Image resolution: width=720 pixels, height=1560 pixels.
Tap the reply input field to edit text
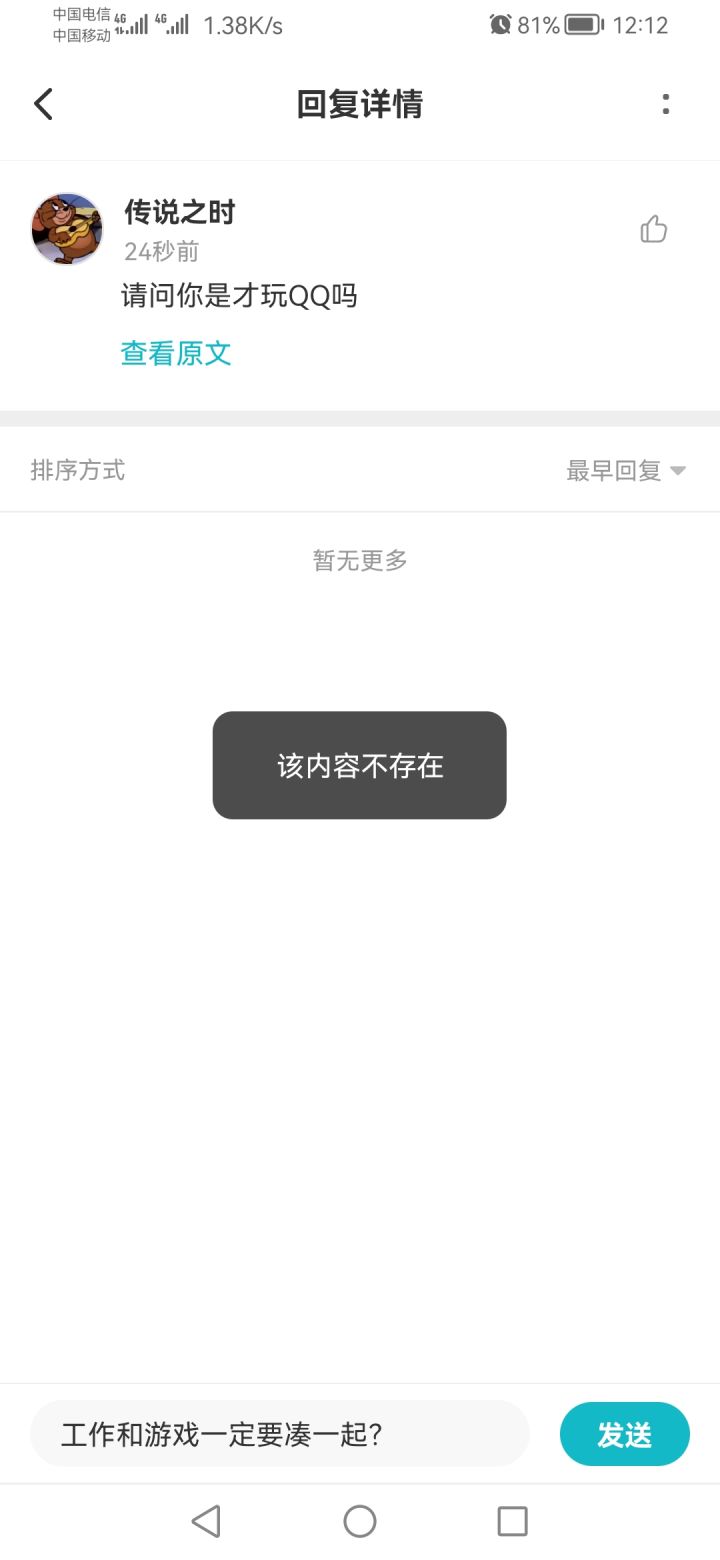(280, 1433)
